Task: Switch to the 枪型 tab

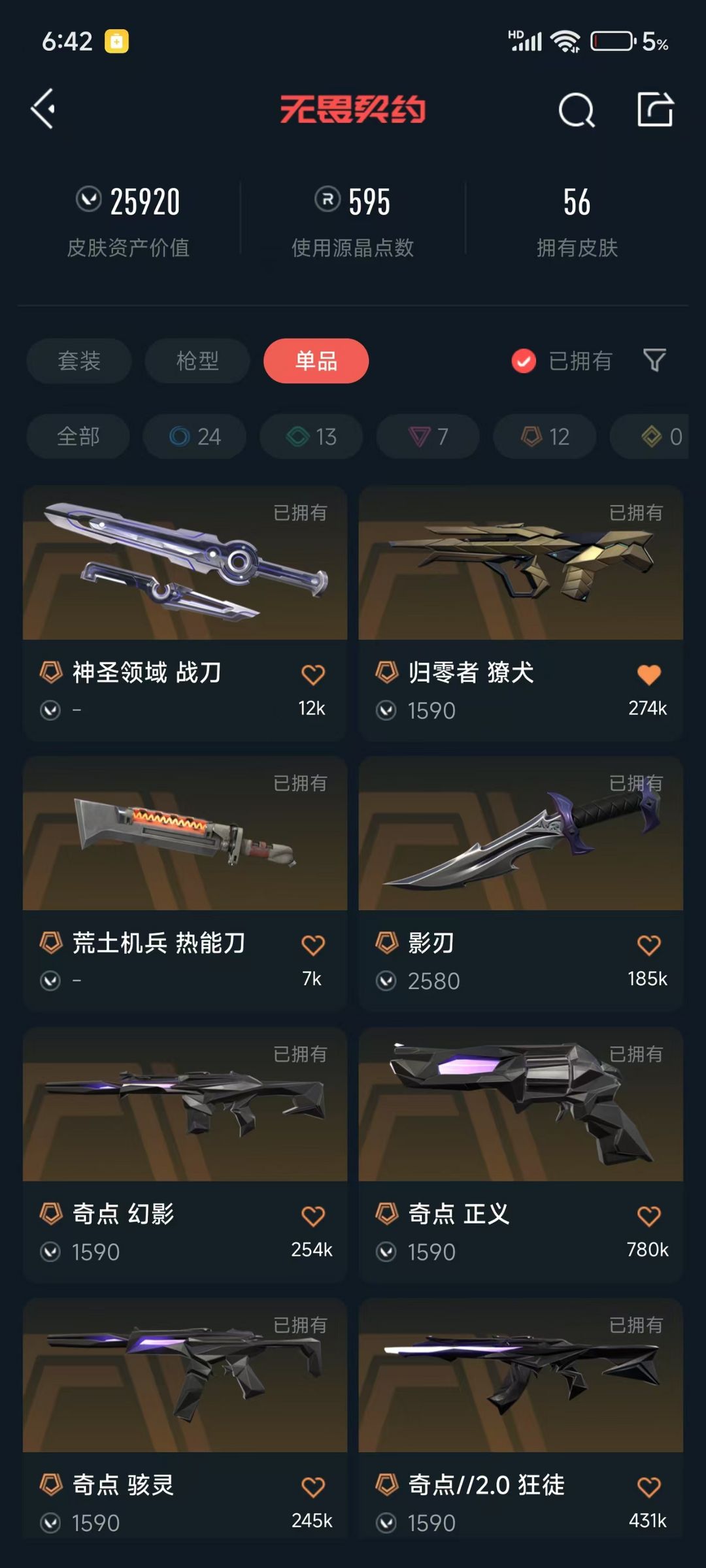Action: tap(197, 361)
